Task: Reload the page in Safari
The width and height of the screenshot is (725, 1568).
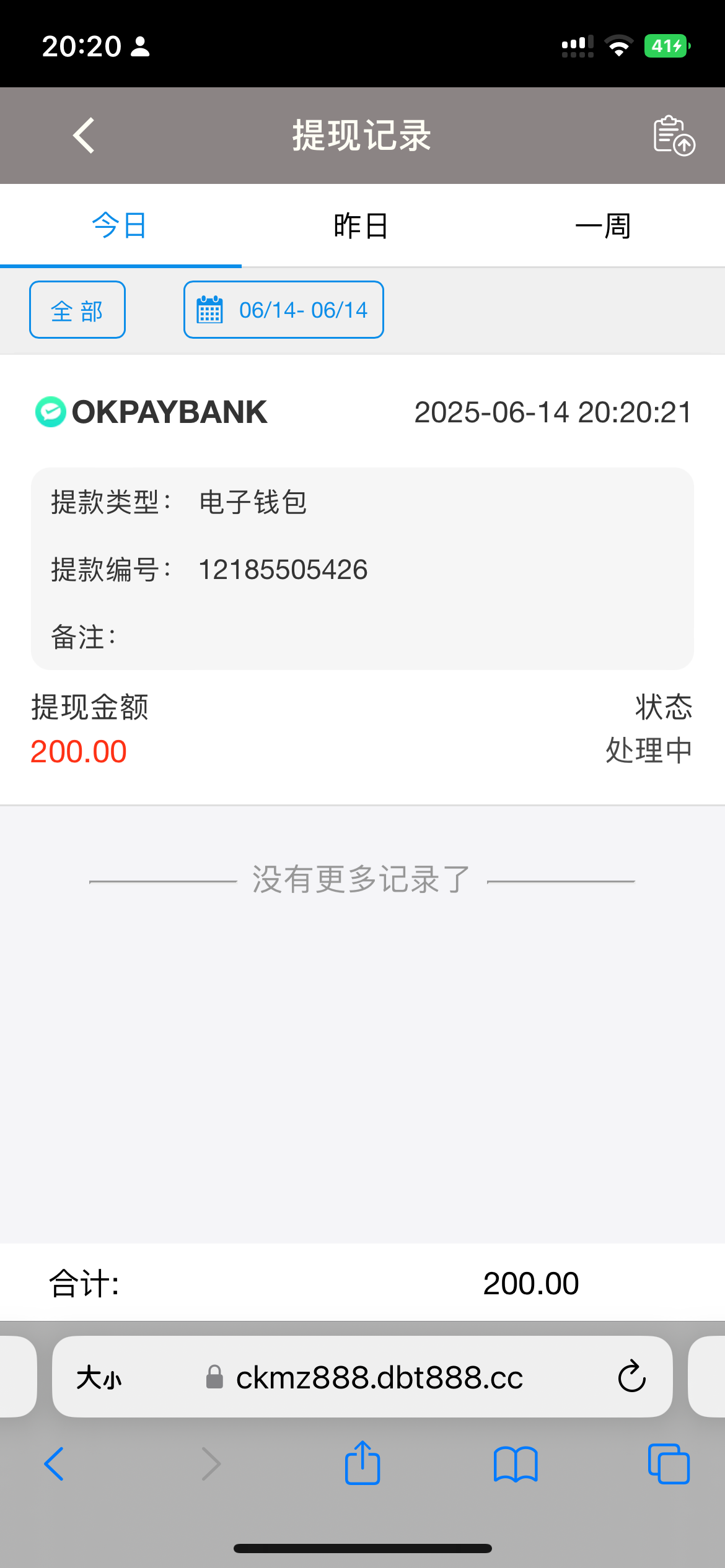Action: point(631,1377)
